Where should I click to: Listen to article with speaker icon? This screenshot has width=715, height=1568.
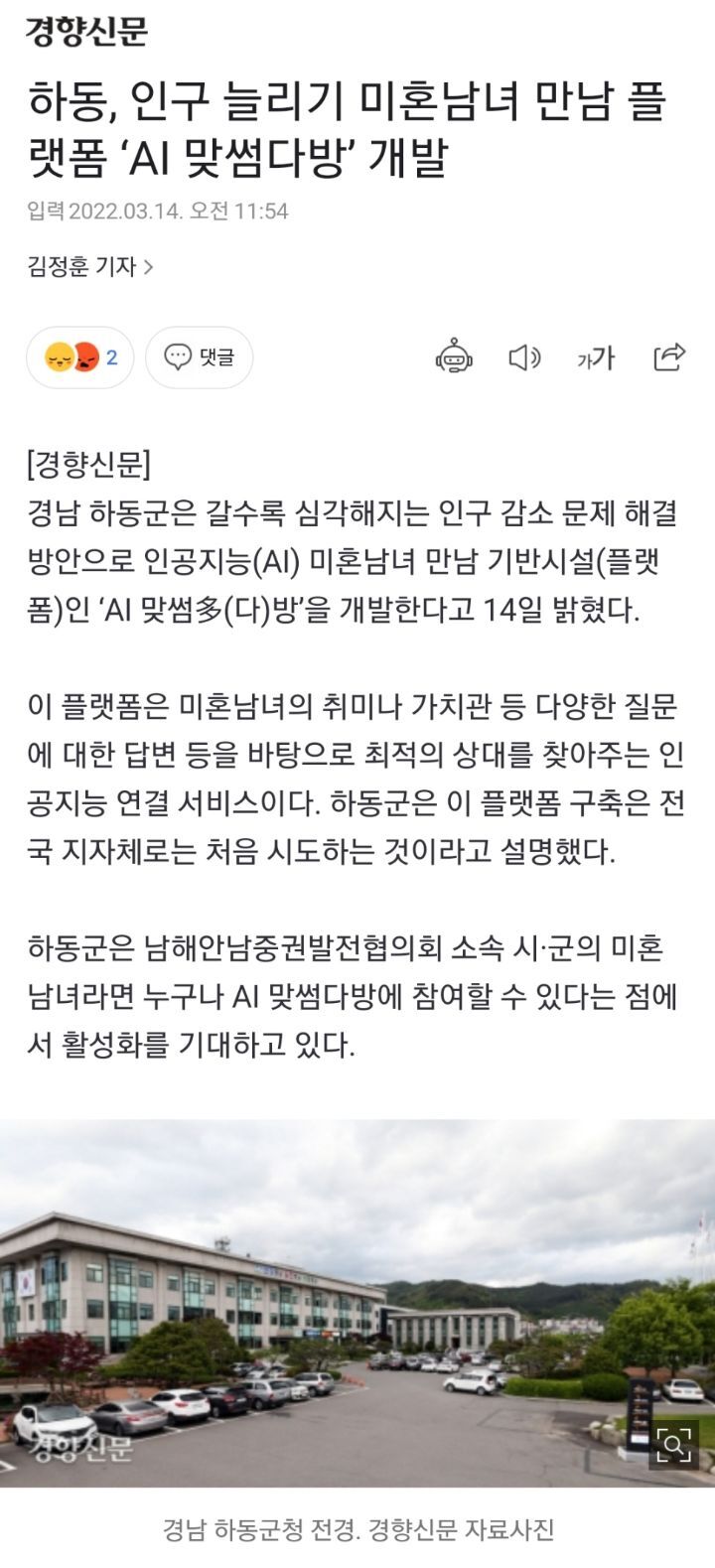[524, 357]
